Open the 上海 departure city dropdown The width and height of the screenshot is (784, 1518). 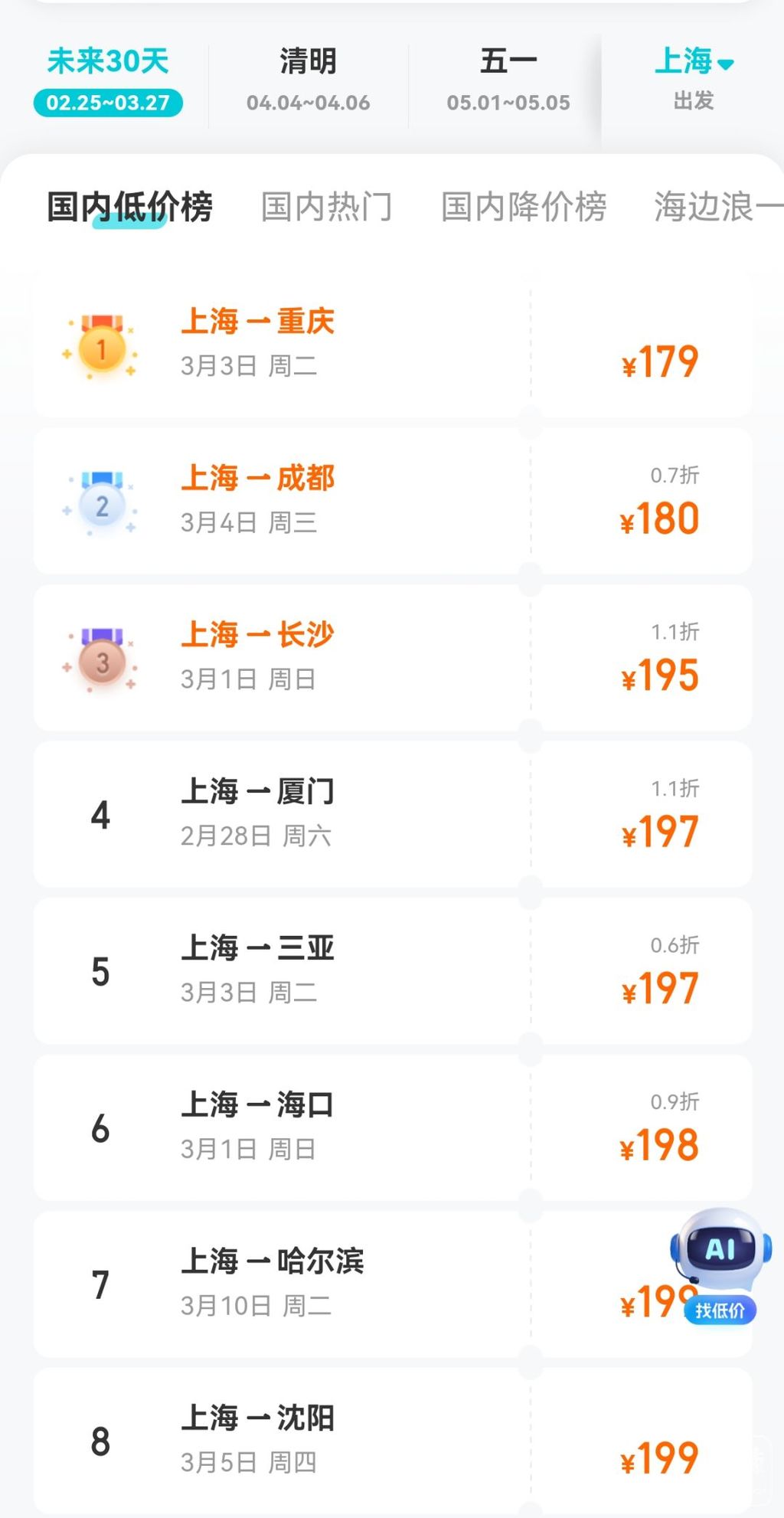coord(694,77)
